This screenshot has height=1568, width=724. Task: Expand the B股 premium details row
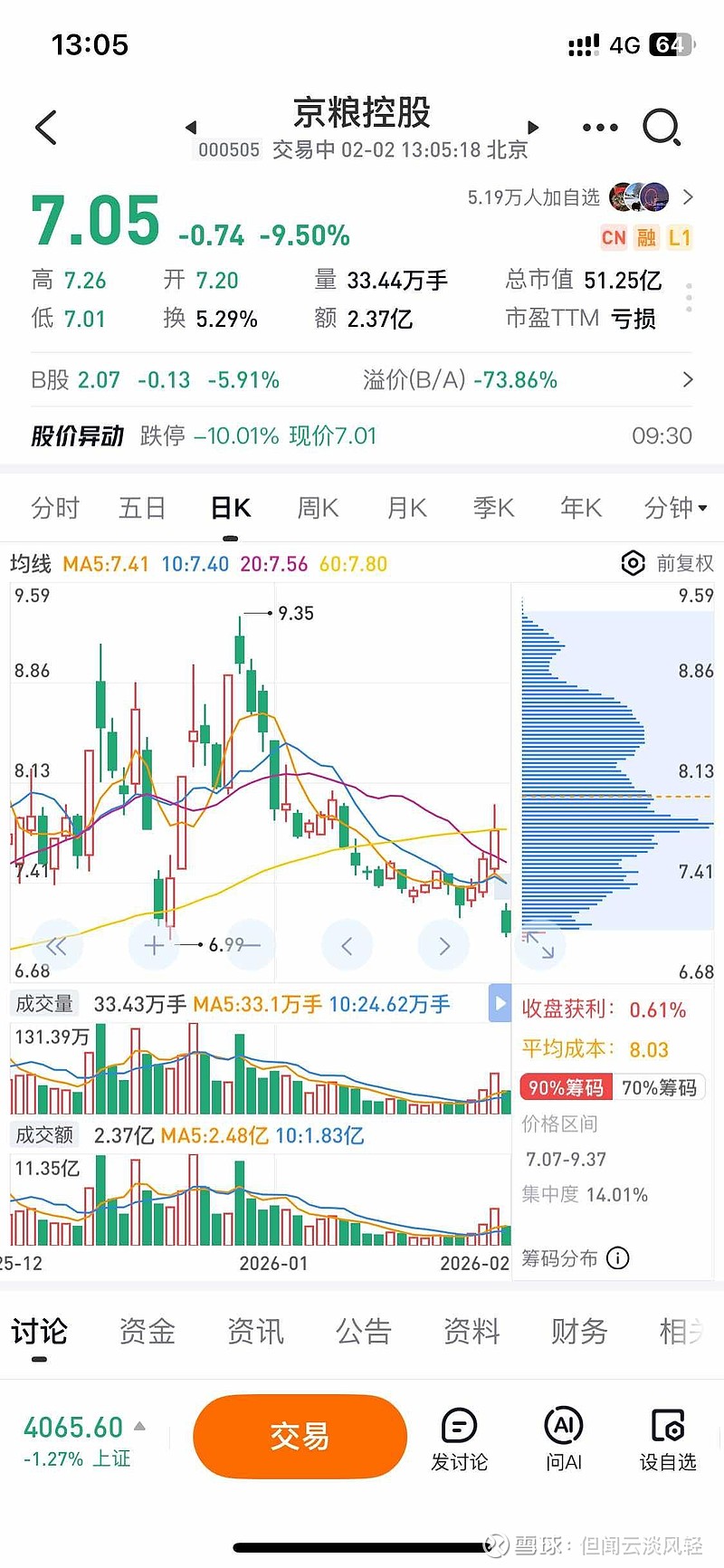pyautogui.click(x=687, y=379)
